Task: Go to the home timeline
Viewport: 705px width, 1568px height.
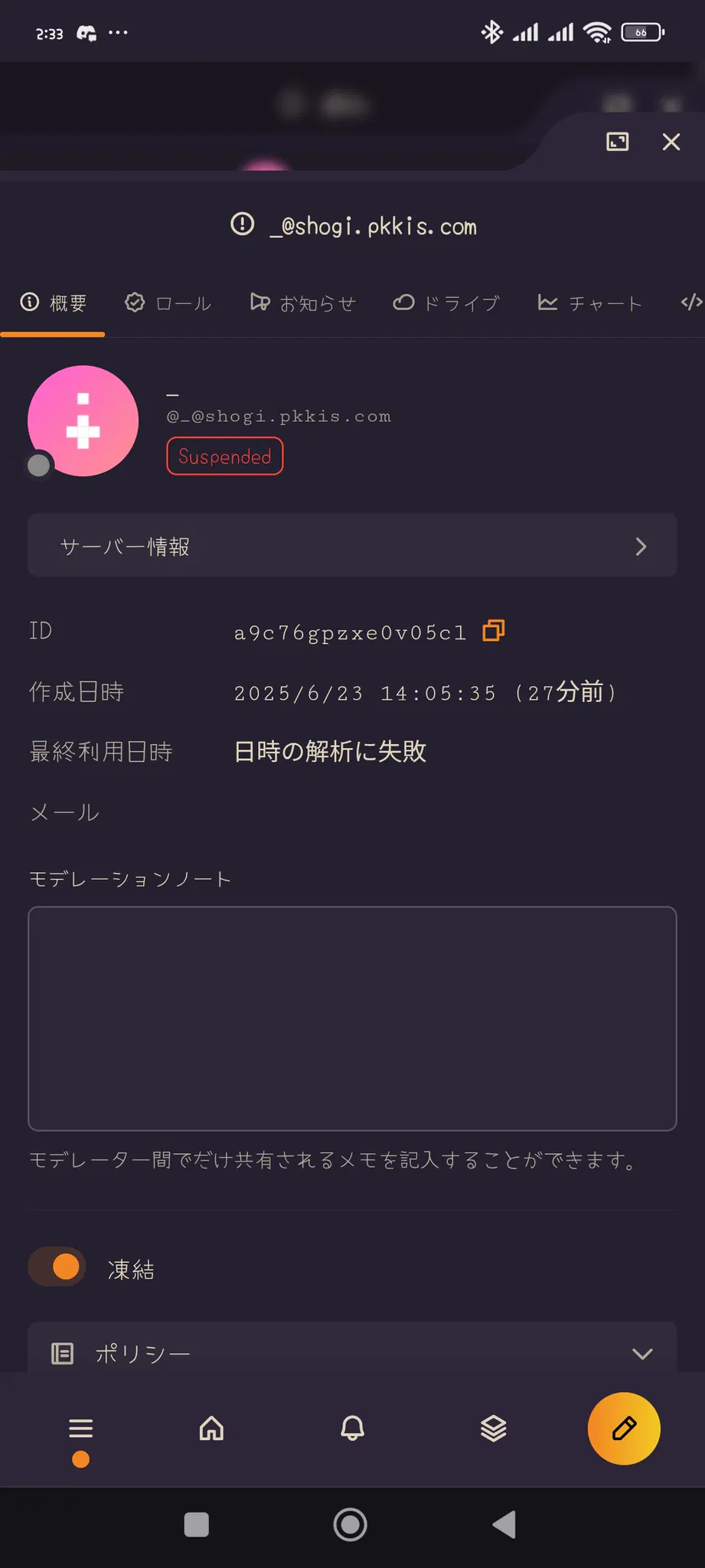Action: (x=211, y=1429)
